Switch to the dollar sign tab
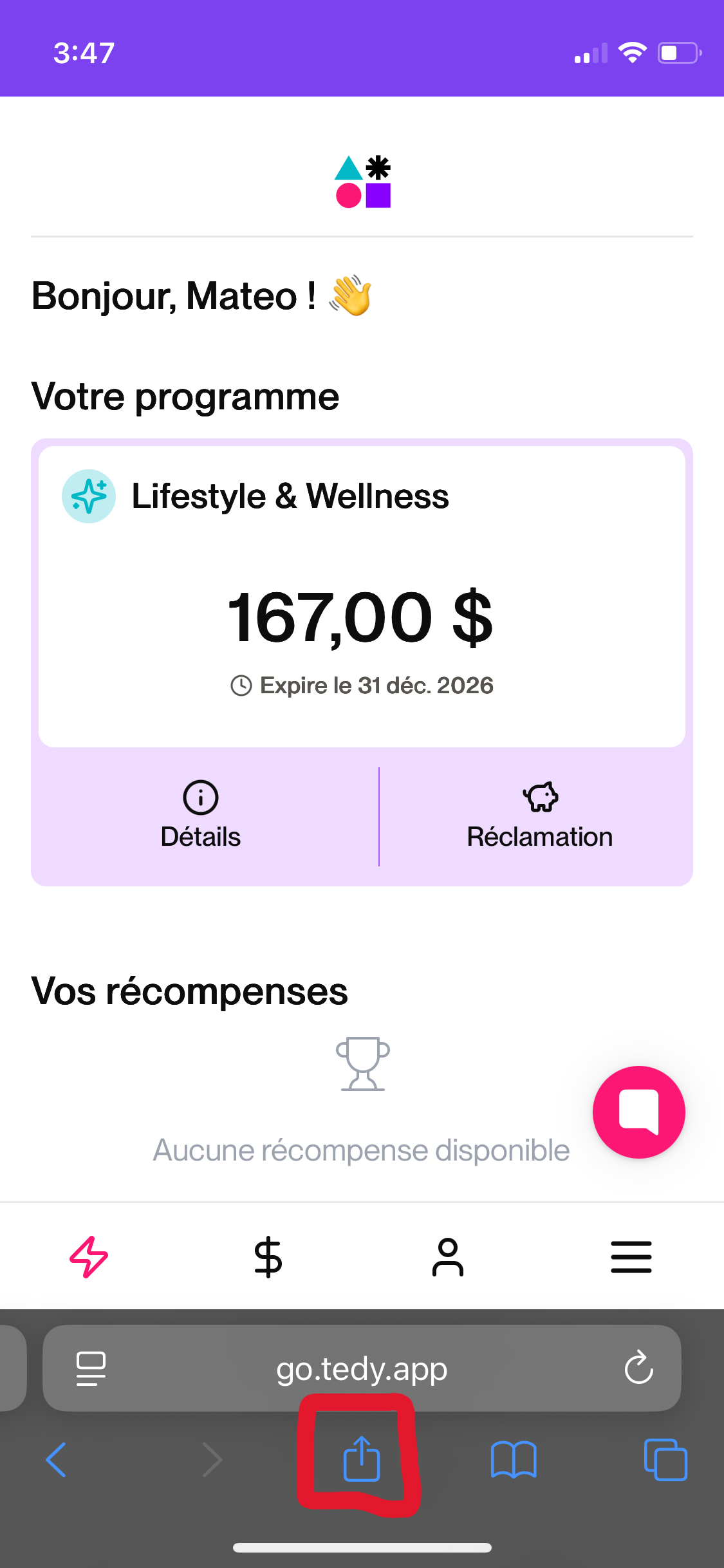This screenshot has height=1568, width=724. tap(268, 1256)
